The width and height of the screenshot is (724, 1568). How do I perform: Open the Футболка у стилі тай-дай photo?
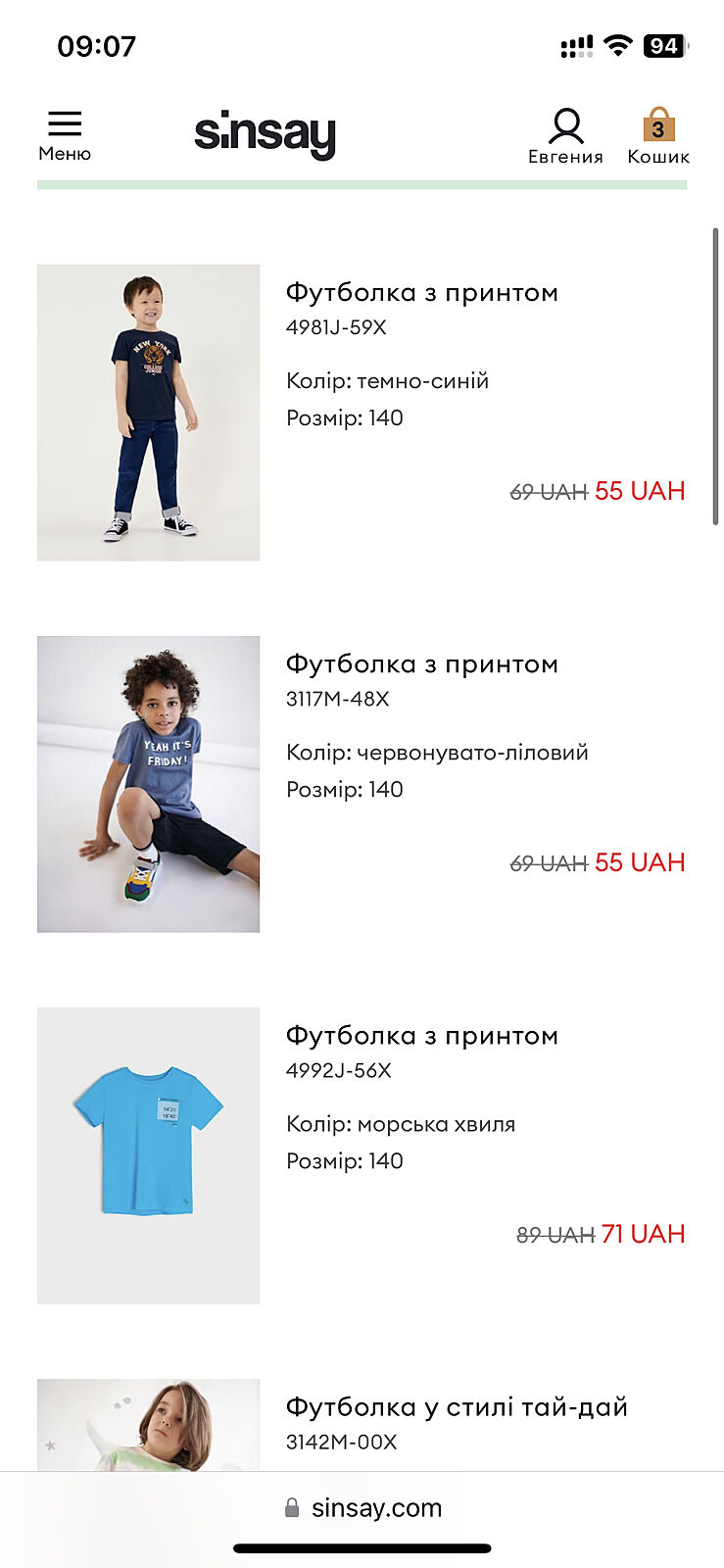[x=149, y=1425]
